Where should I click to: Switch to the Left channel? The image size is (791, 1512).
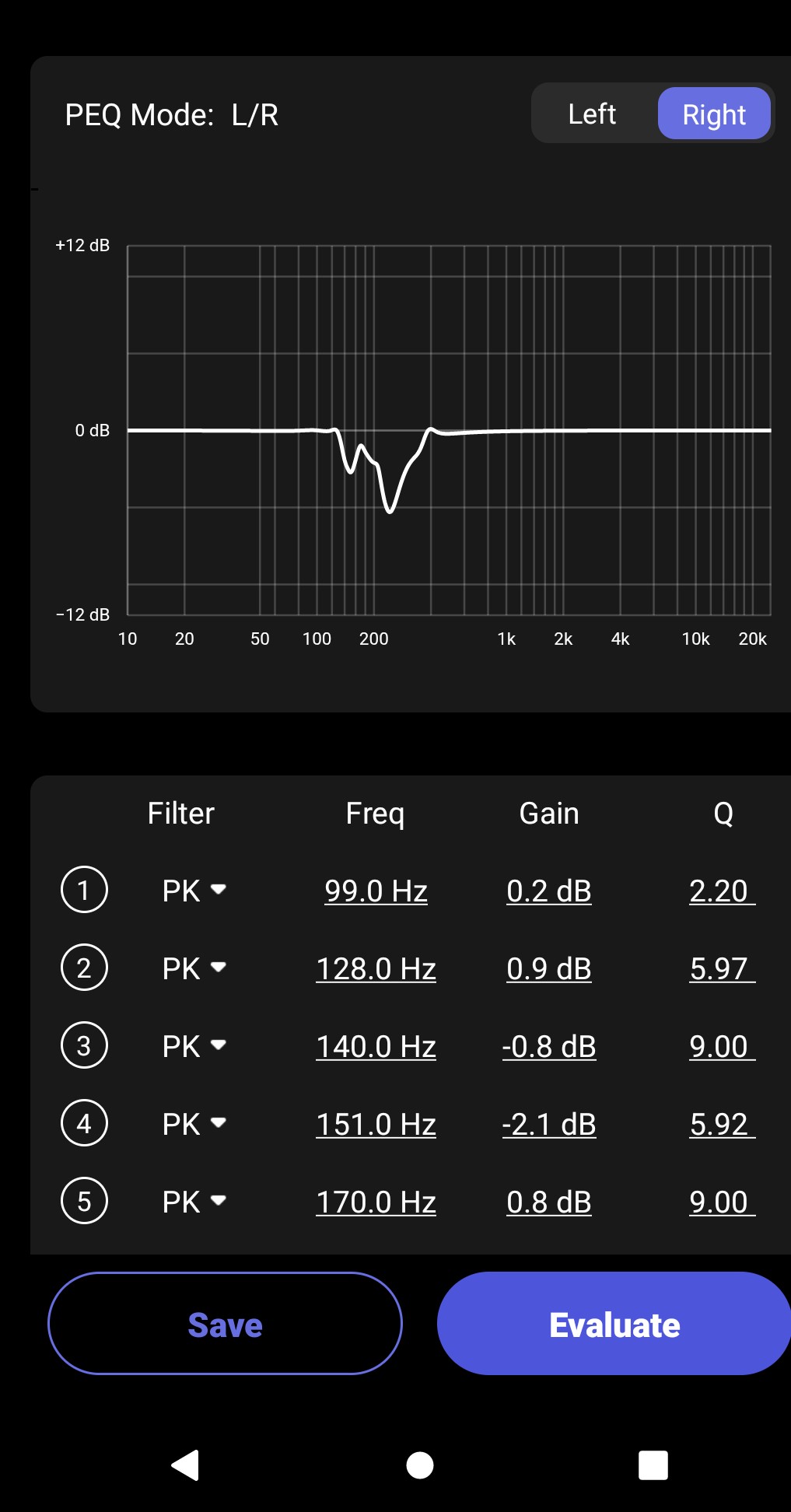coord(592,114)
